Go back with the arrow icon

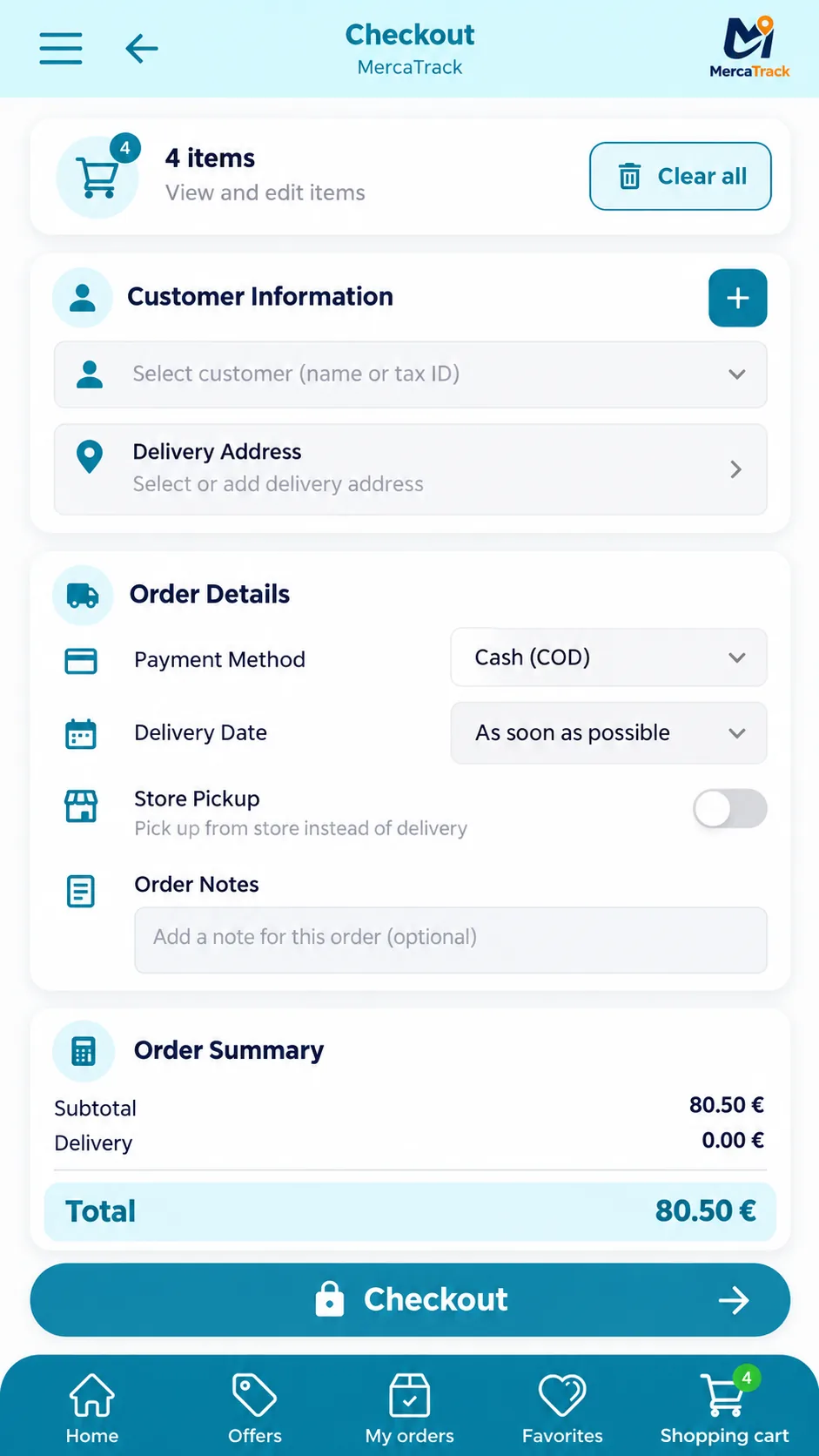[x=141, y=49]
